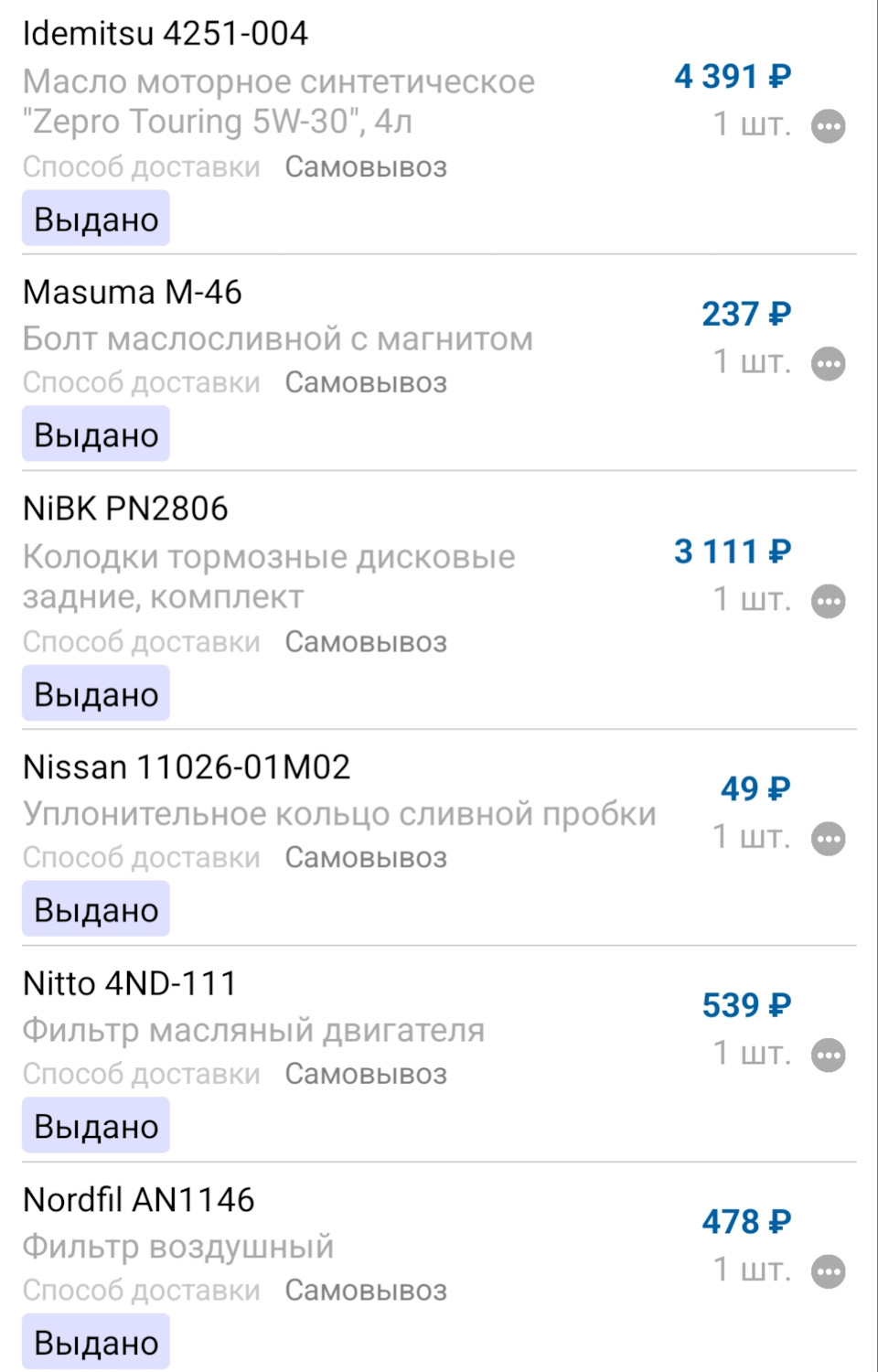The height and width of the screenshot is (1372, 878).
Task: Open the options menu for Nitto 4ND-111
Action: 828,1055
